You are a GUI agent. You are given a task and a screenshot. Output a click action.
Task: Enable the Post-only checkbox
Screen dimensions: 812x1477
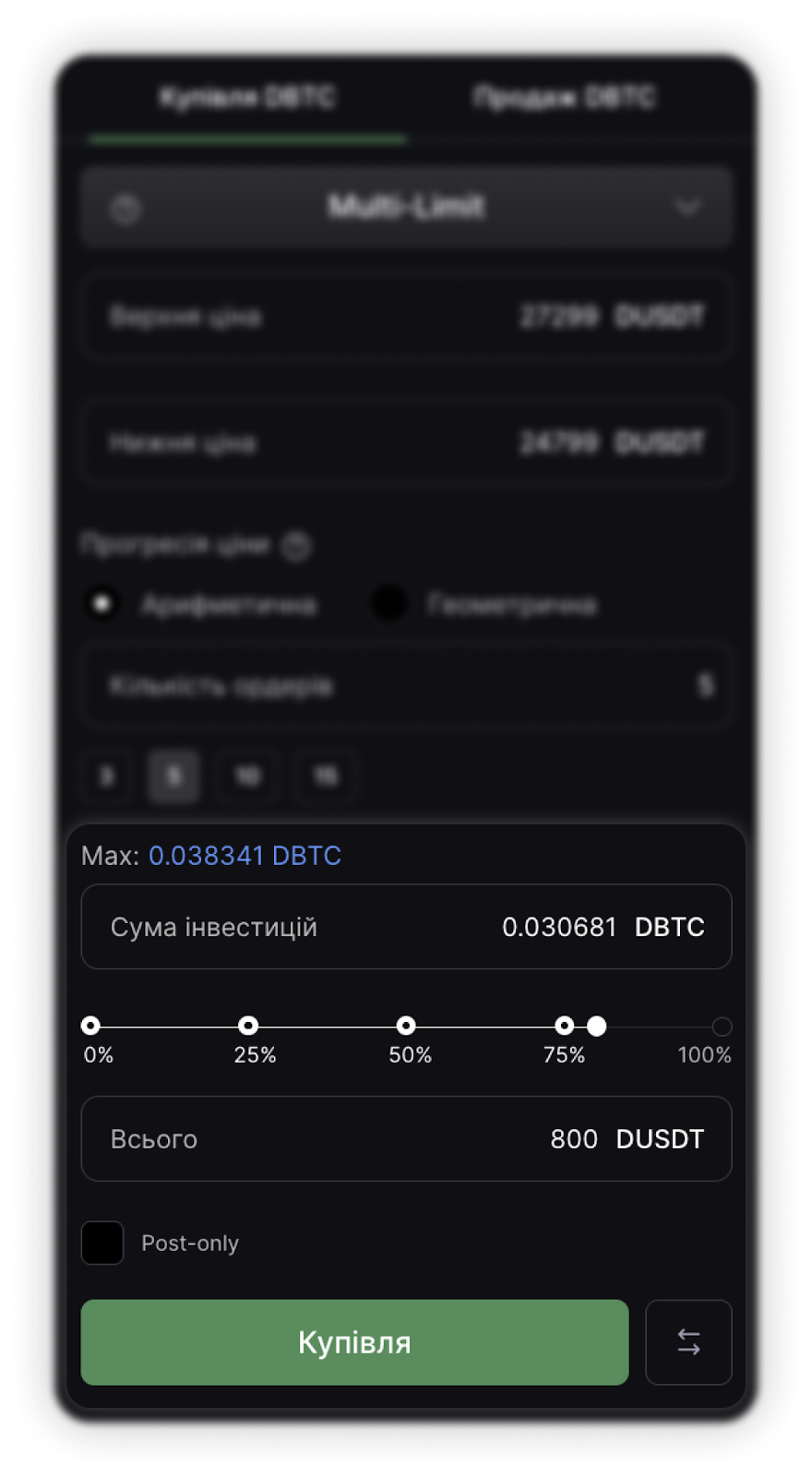pyautogui.click(x=102, y=1243)
